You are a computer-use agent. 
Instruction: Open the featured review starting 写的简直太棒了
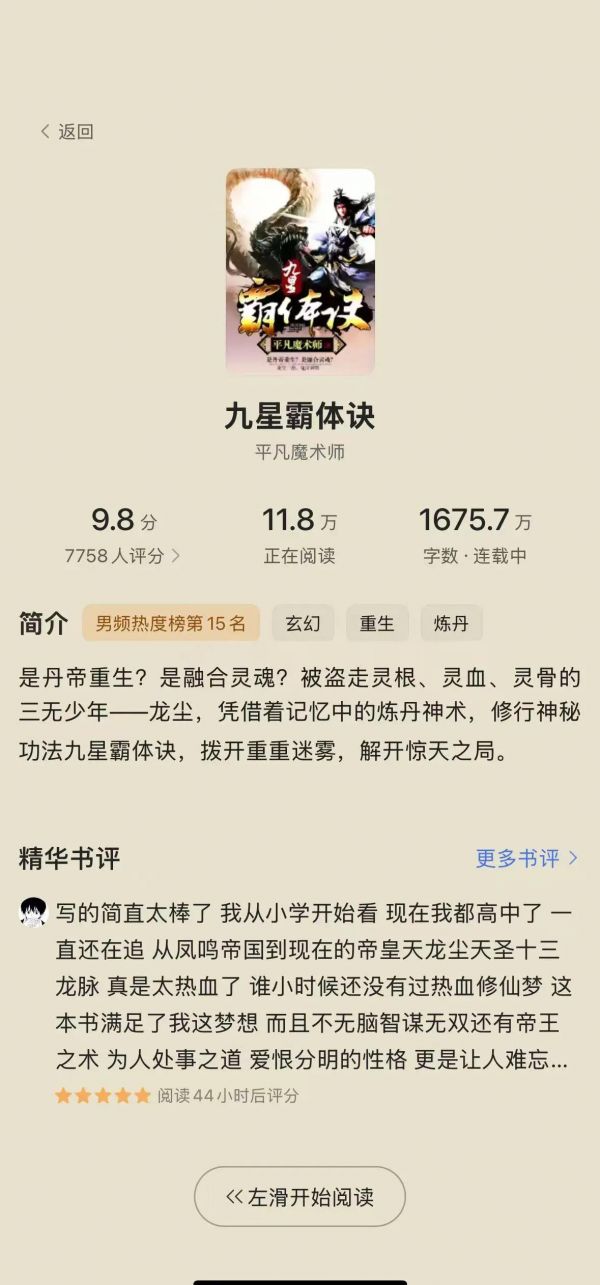pos(310,985)
